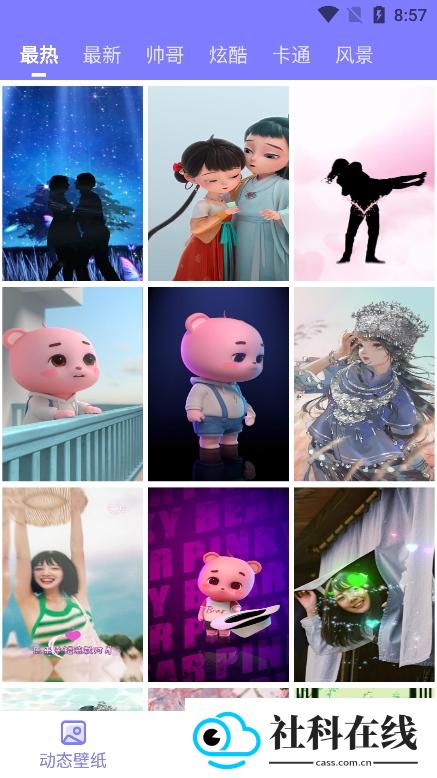This screenshot has height=778, width=437.
Task: Tap the 动态壁纸 bottom navigation item
Action: click(x=73, y=744)
